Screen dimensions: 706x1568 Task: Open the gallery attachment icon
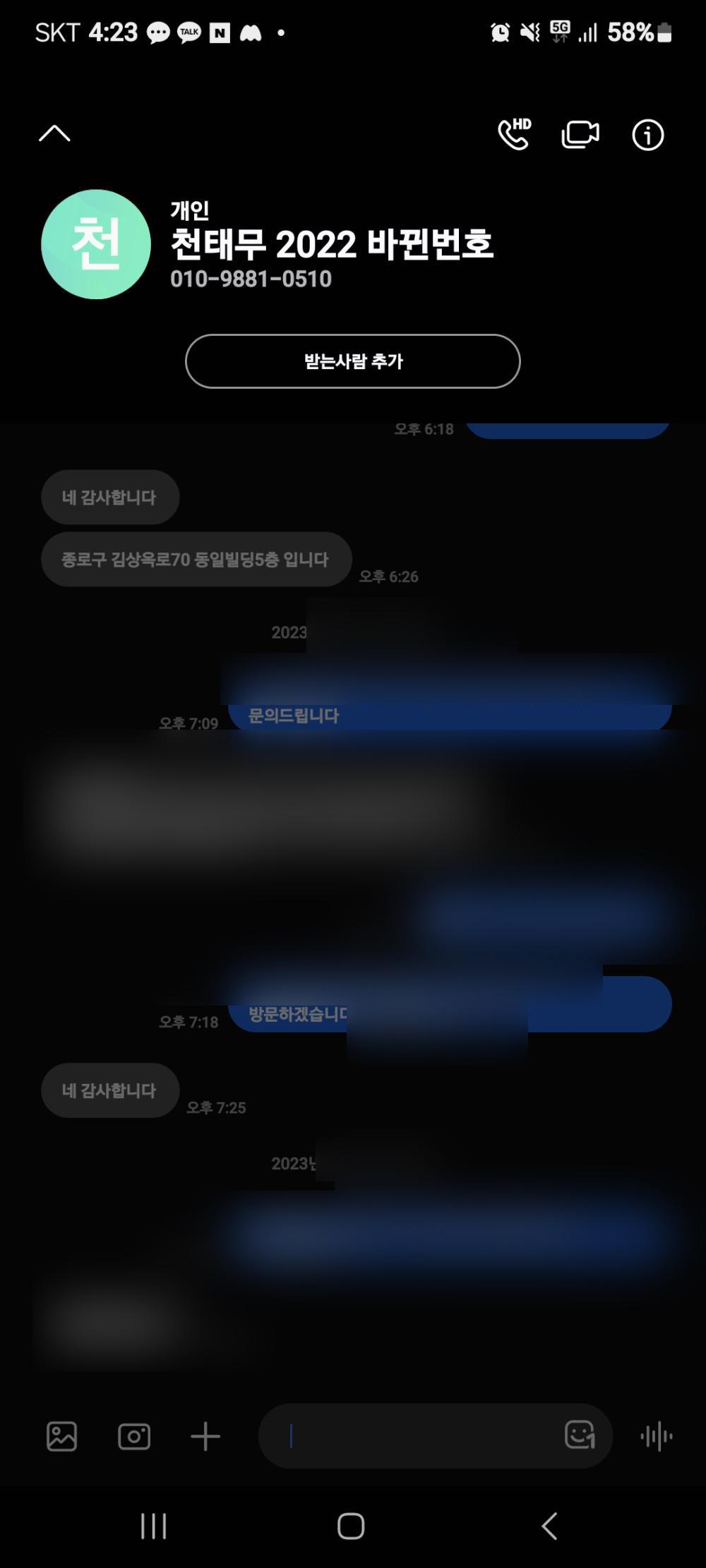61,1436
